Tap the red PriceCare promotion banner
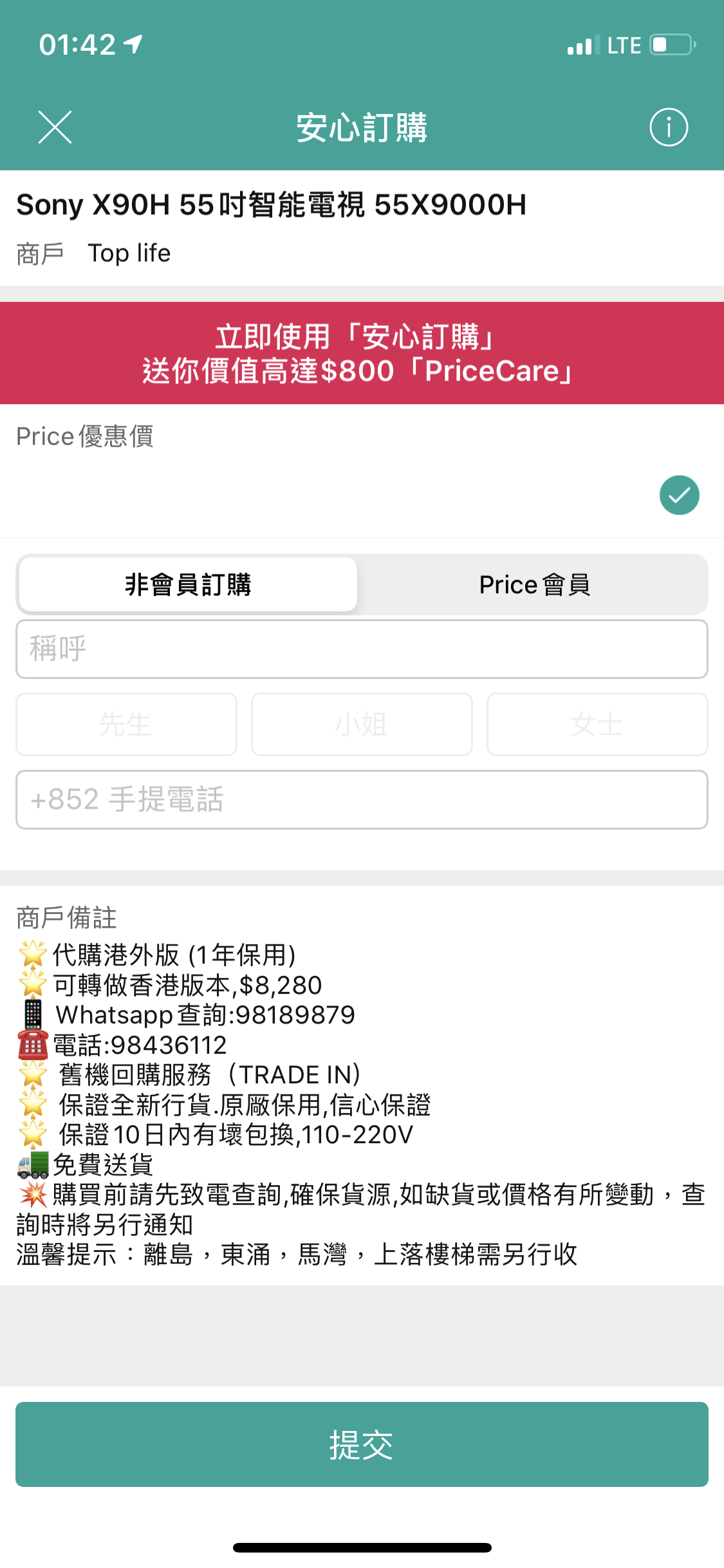The image size is (724, 1568). [362, 353]
